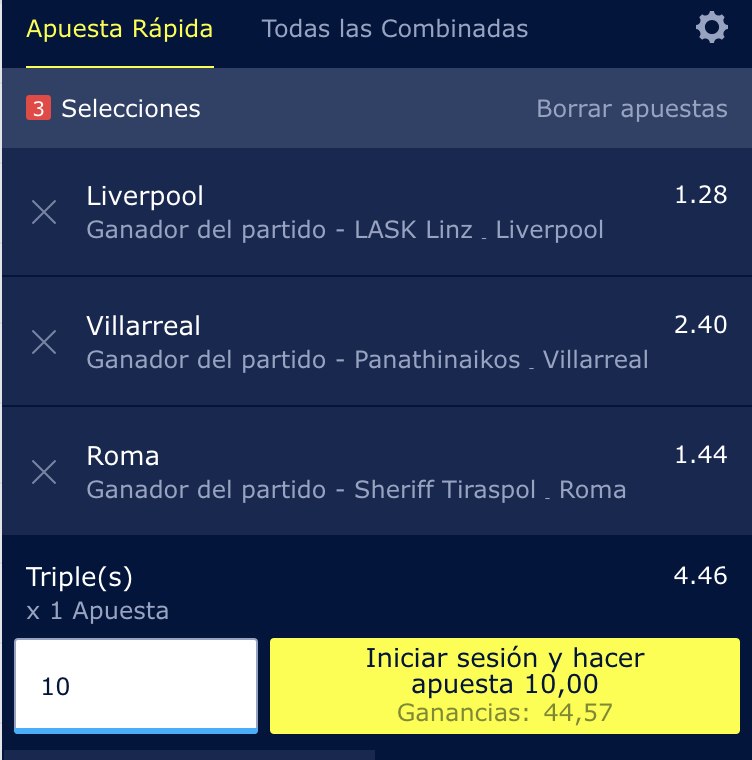Tap Borrar apuestas to clear selections
Screen dimensions: 752x760
(x=631, y=108)
